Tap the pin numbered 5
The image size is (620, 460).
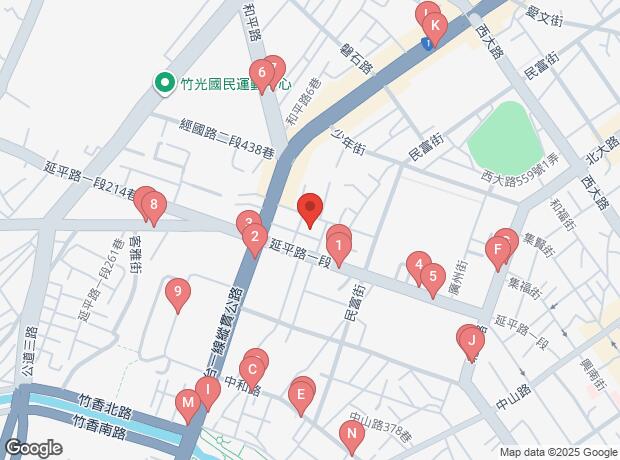(x=432, y=277)
